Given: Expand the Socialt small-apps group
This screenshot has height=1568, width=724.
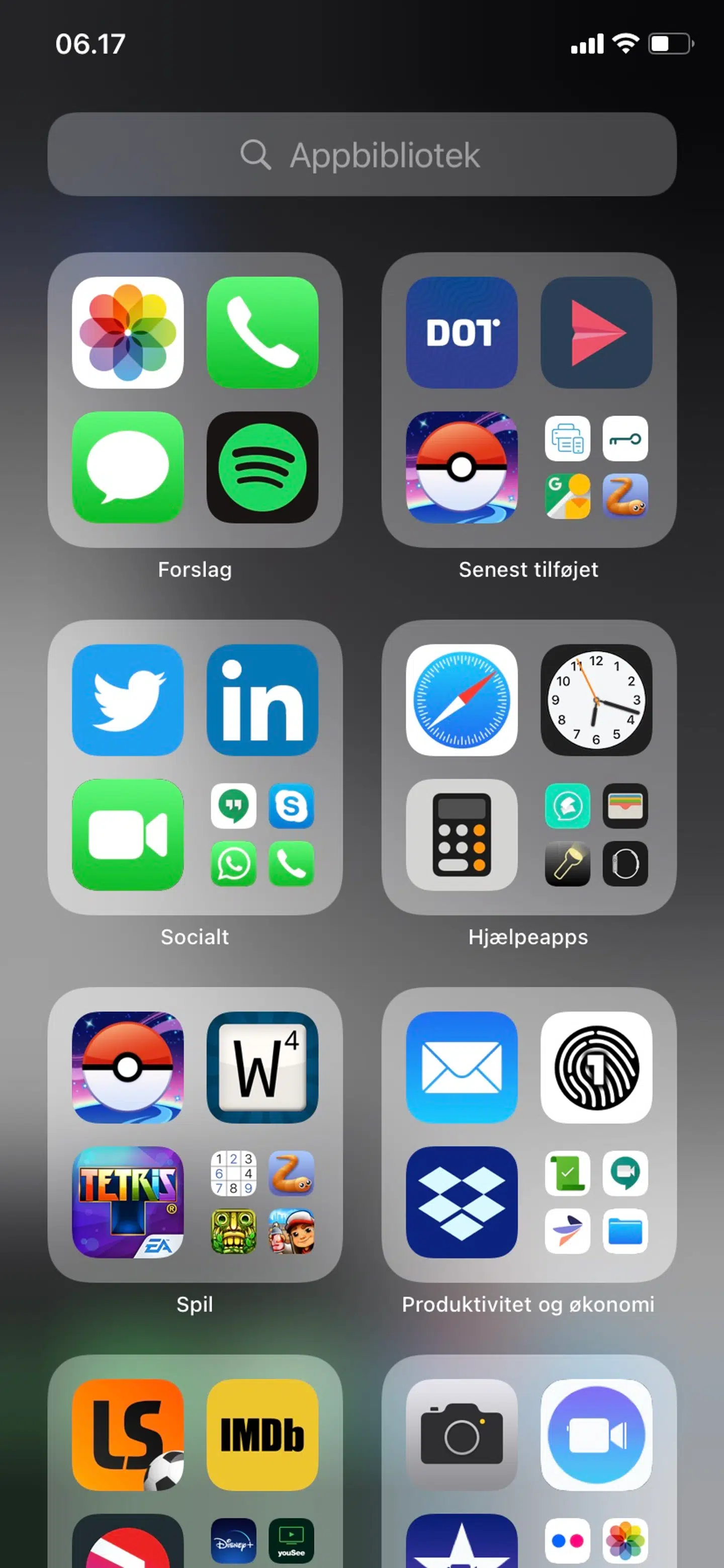Looking at the screenshot, I should point(262,835).
